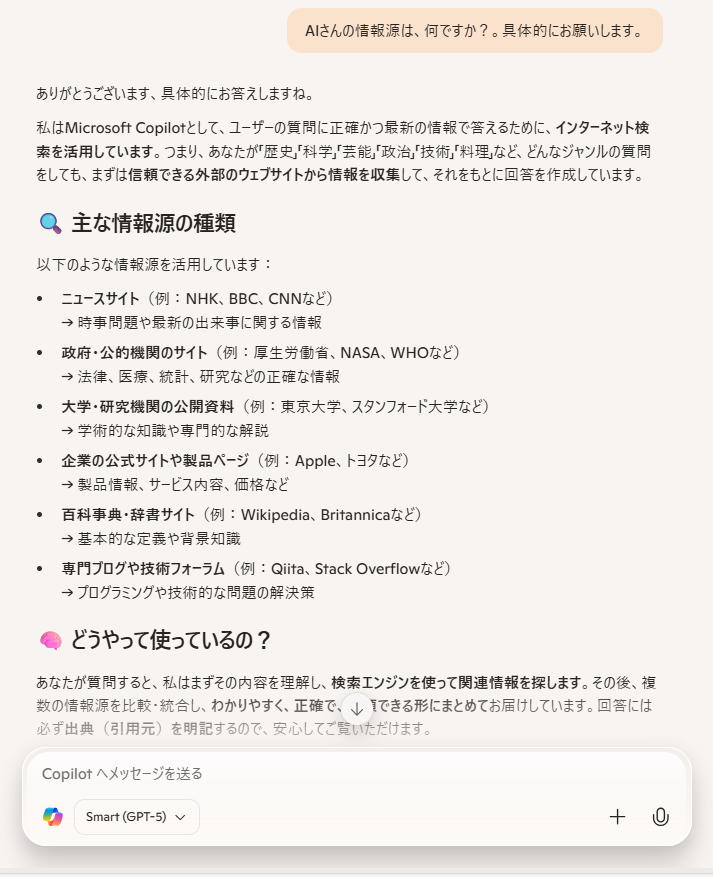Tap the Copilot message input field
The width and height of the screenshot is (713, 877).
point(356,774)
